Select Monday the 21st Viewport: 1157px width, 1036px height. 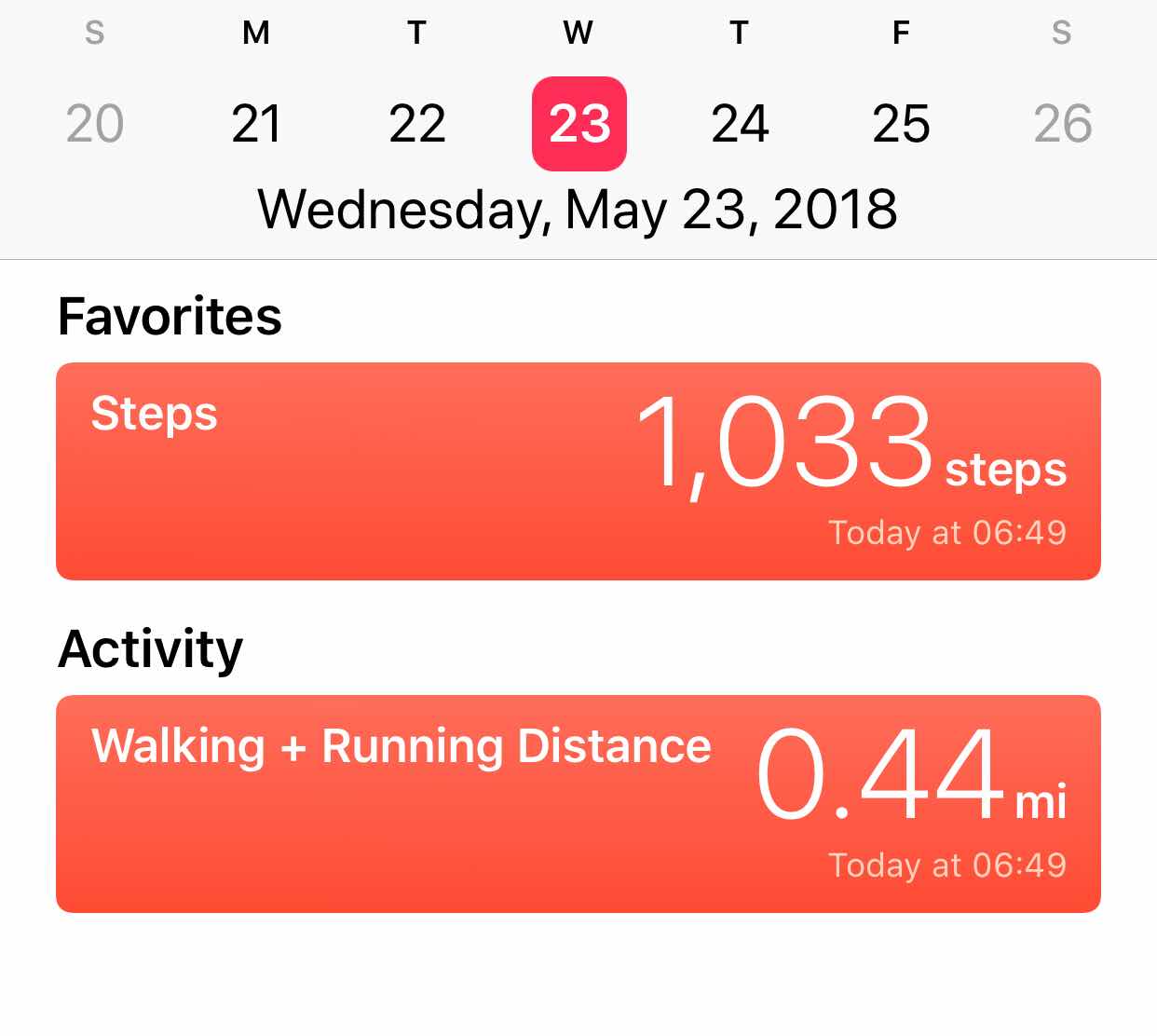click(256, 124)
